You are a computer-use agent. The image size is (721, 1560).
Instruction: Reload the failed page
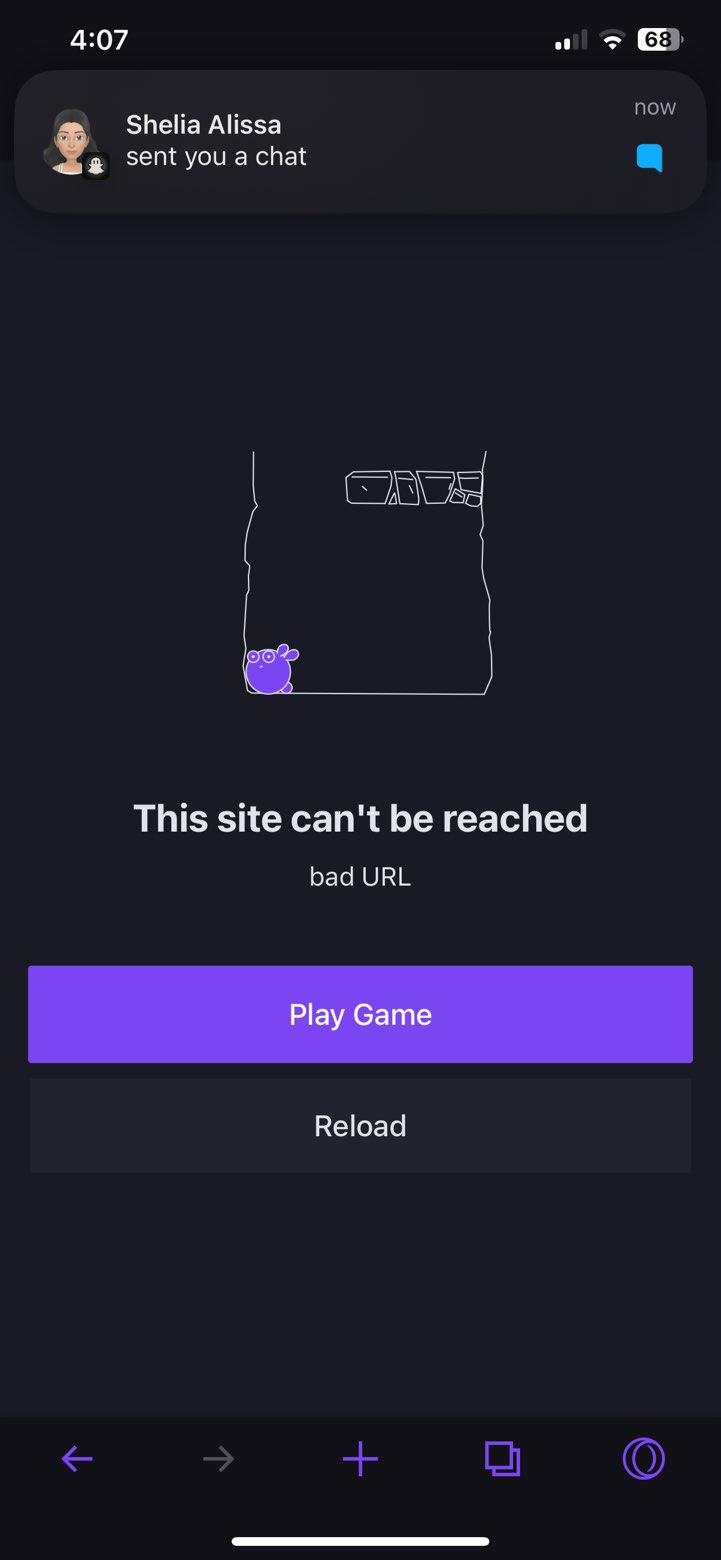(360, 1126)
